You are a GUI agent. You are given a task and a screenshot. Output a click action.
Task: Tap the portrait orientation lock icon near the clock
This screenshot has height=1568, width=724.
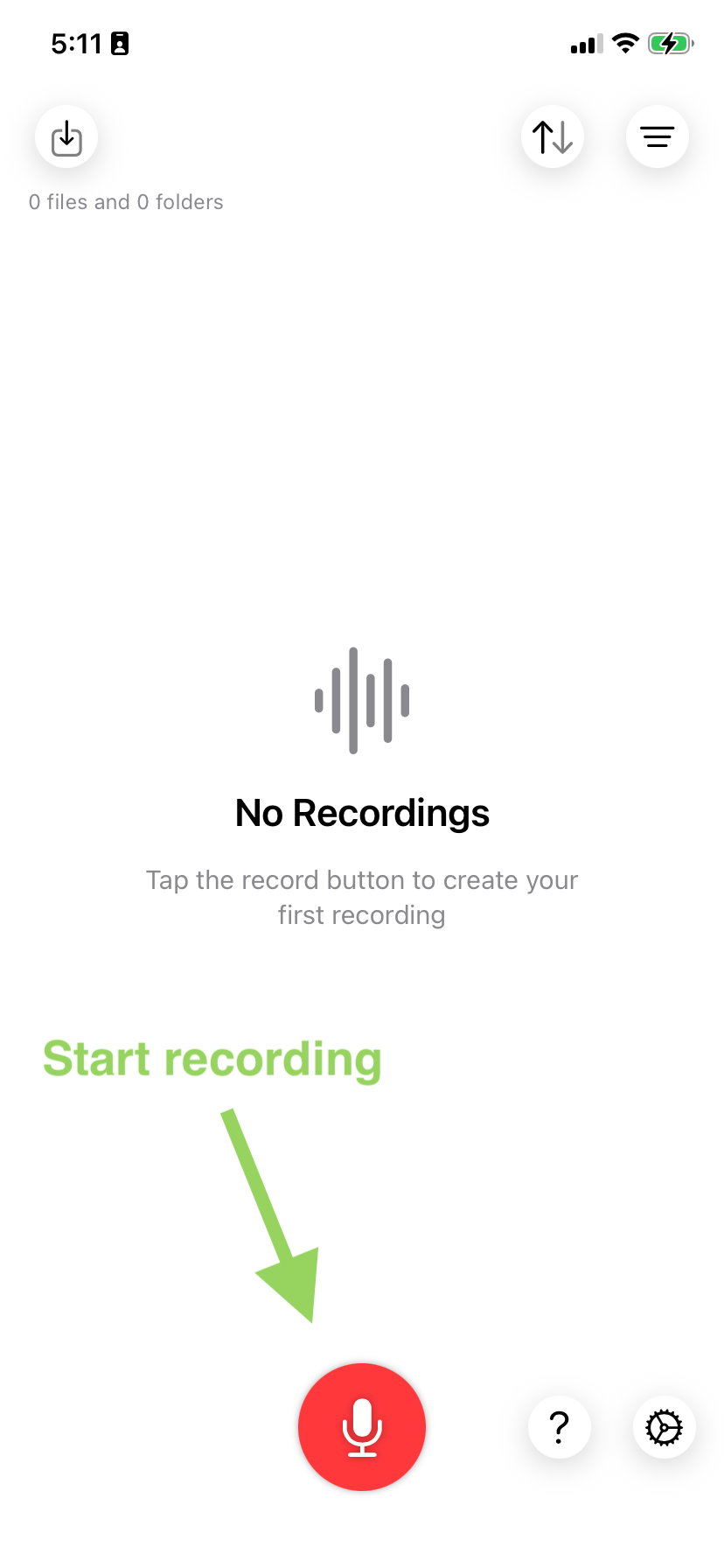[119, 43]
